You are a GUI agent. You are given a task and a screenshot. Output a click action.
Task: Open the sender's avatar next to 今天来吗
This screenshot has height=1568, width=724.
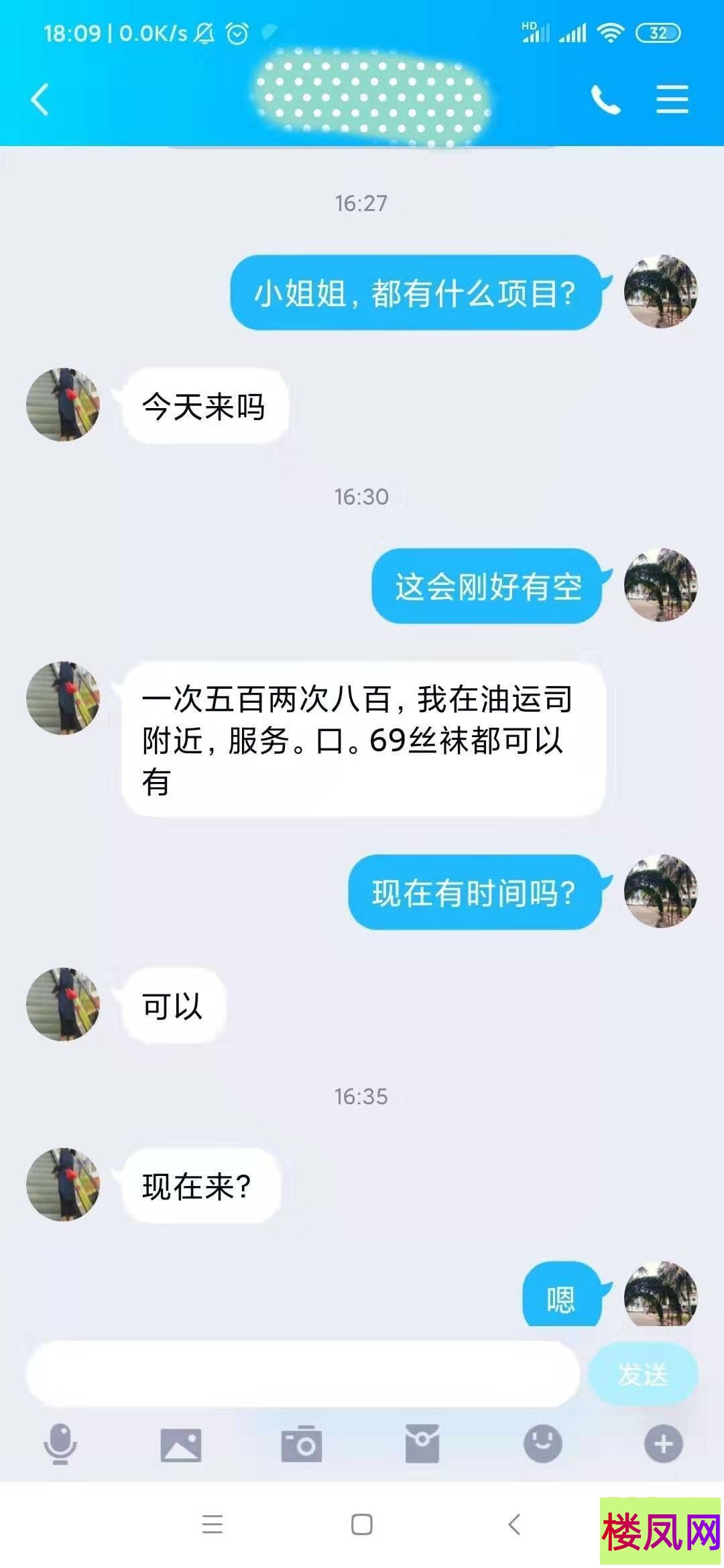click(65, 405)
